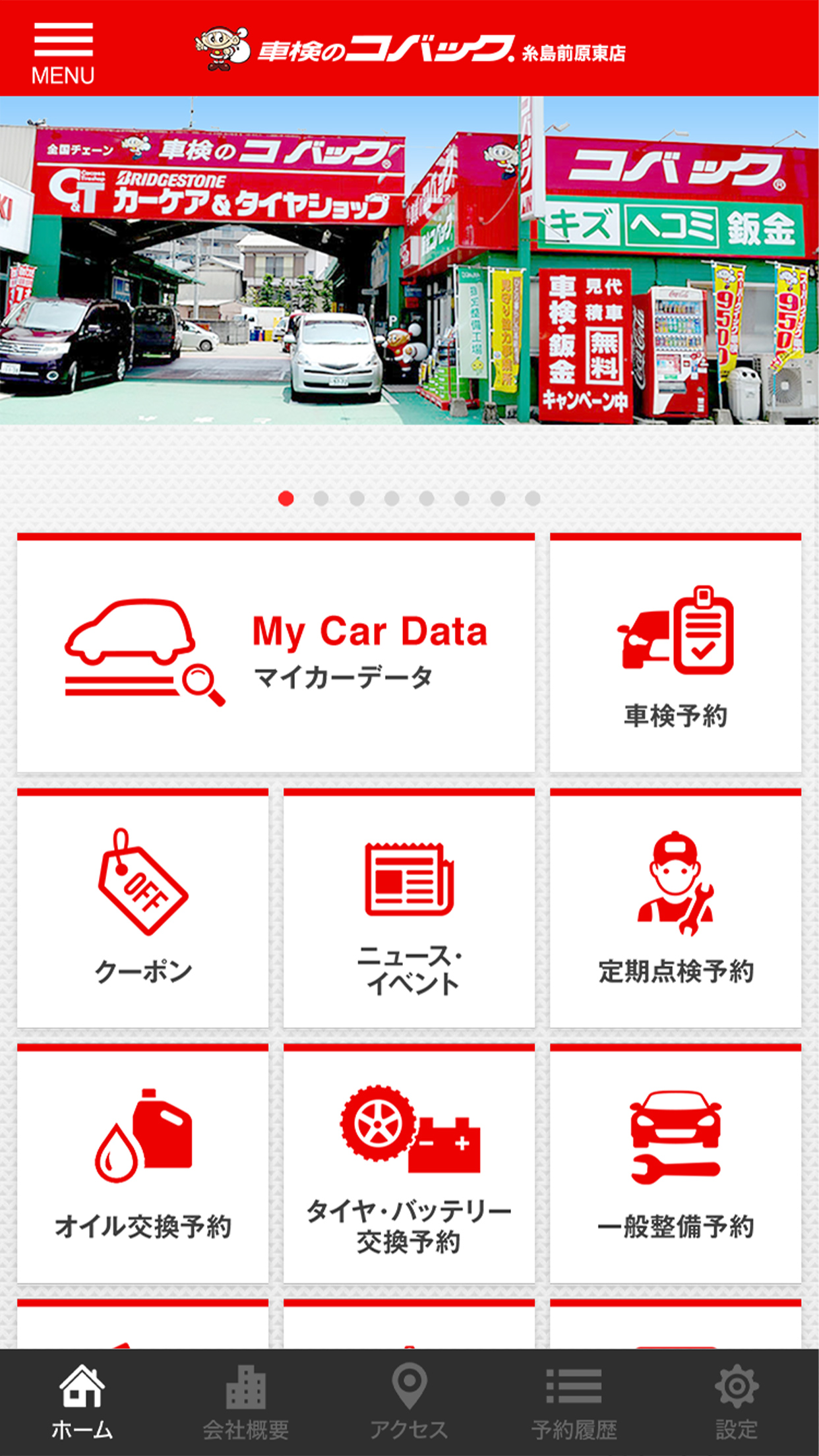Open the MENU drawer button
Viewport: 819px width, 1456px height.
tap(63, 53)
